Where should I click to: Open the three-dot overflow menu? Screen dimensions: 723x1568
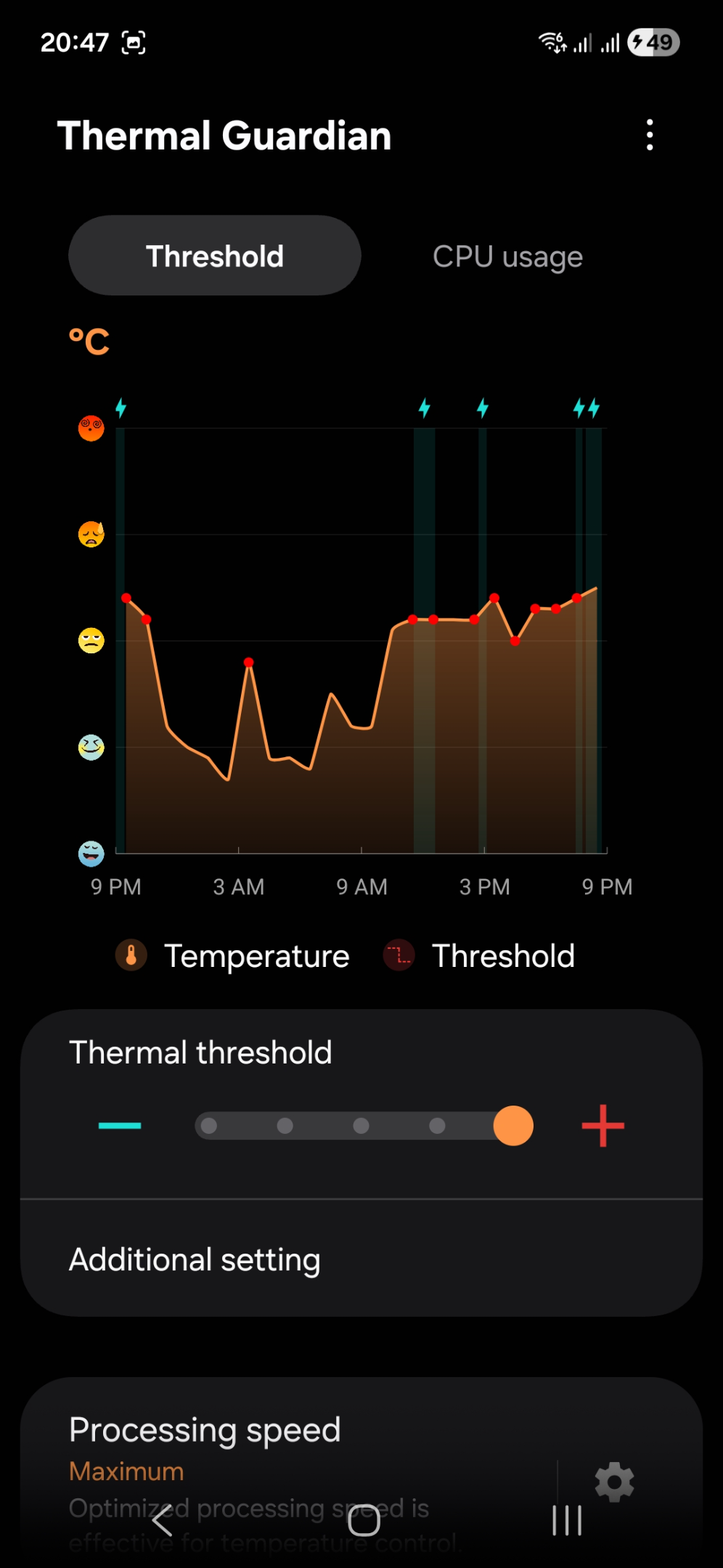650,135
